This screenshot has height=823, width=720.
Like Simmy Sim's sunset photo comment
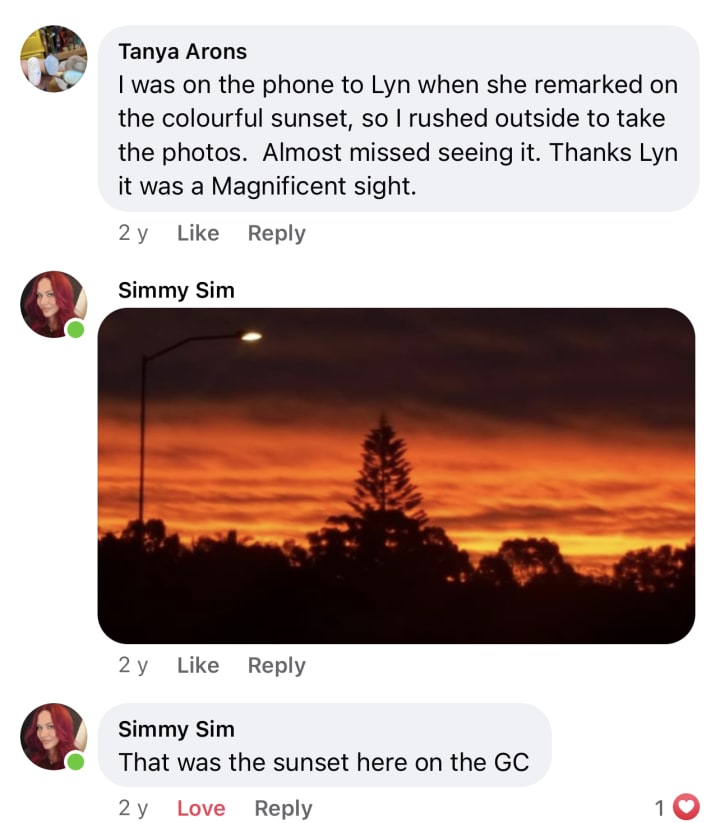[197, 665]
